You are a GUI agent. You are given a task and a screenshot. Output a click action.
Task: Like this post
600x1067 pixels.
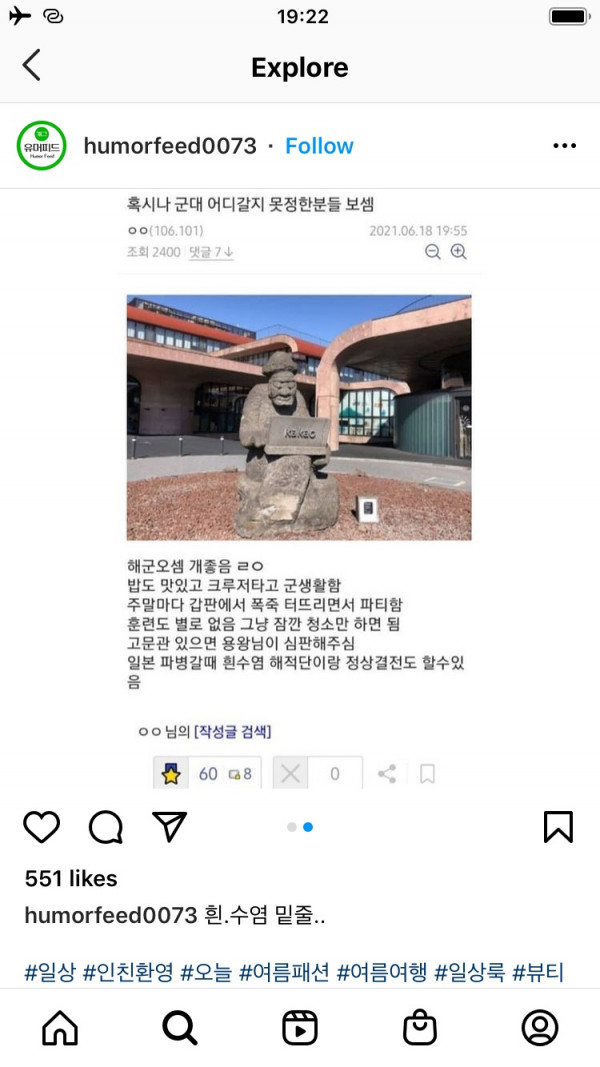[41, 826]
